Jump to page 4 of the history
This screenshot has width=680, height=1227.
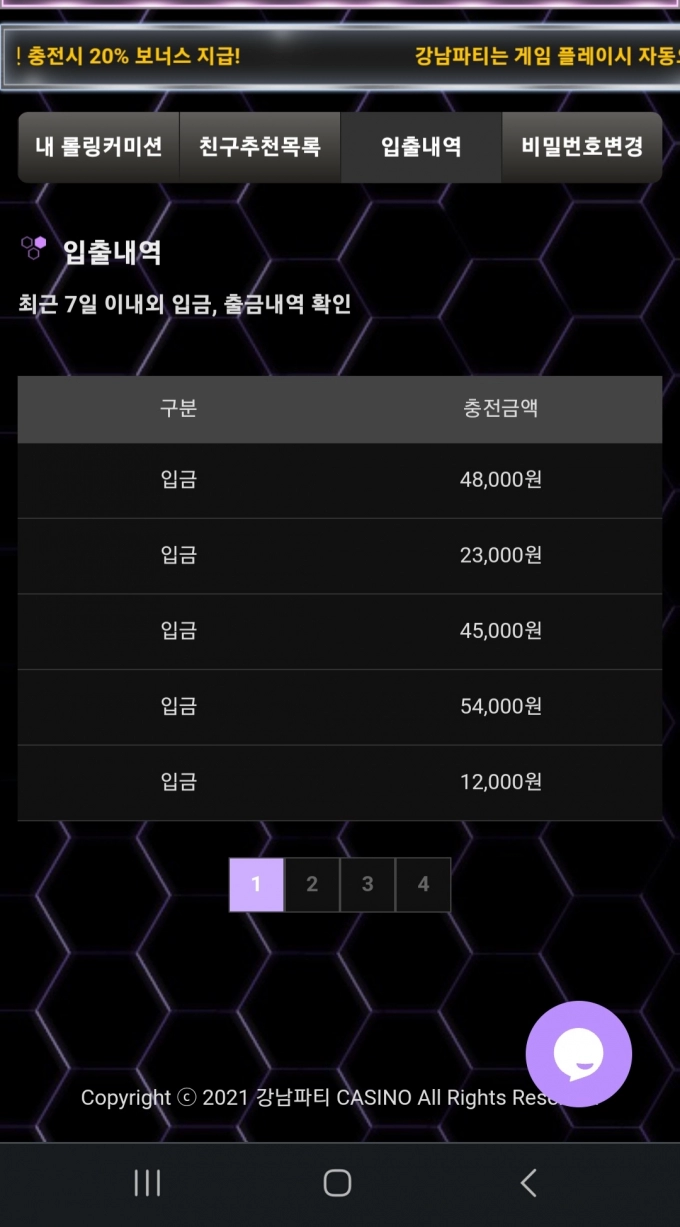tap(423, 884)
